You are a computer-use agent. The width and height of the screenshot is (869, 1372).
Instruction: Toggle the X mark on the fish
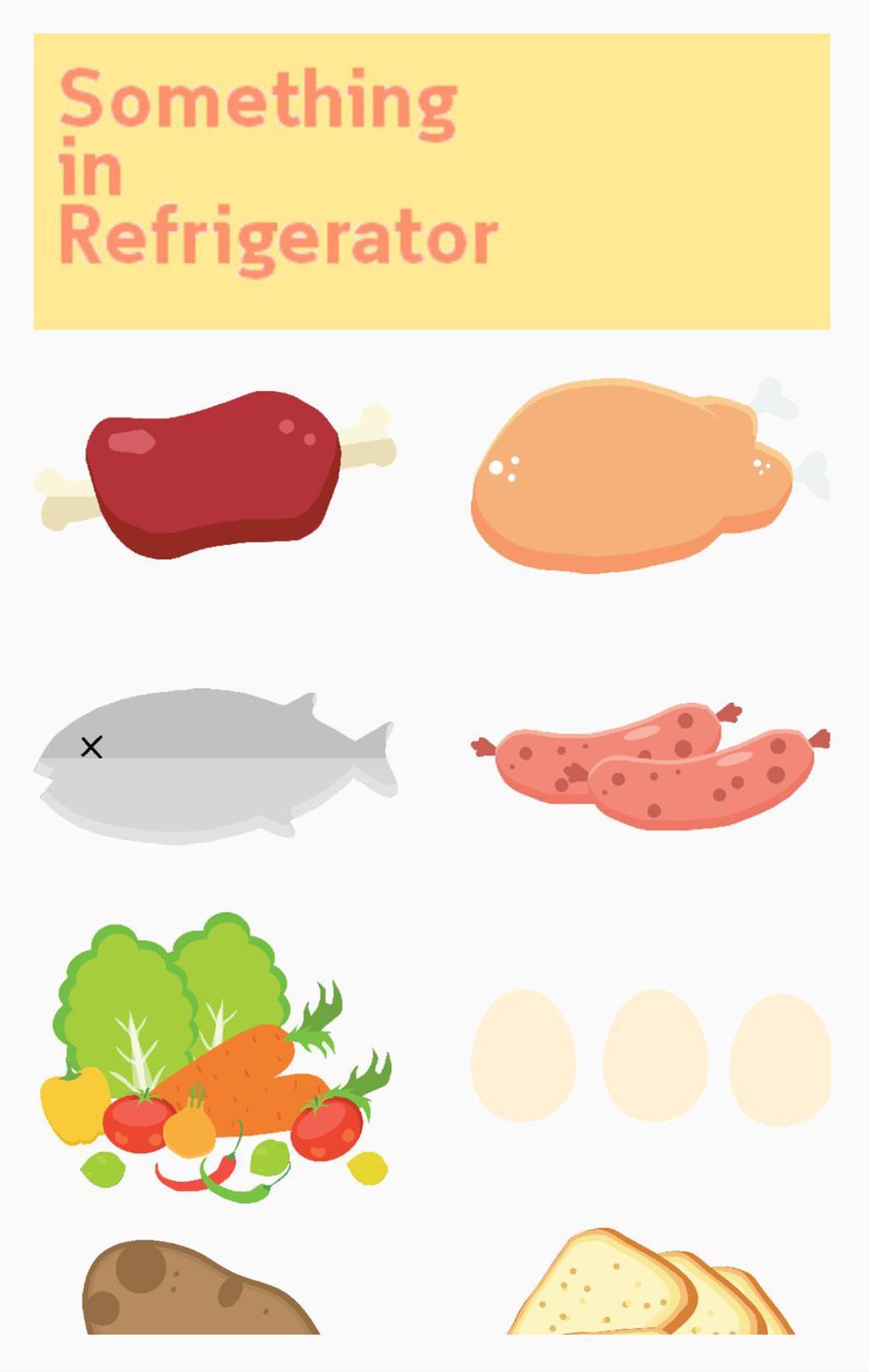point(91,748)
